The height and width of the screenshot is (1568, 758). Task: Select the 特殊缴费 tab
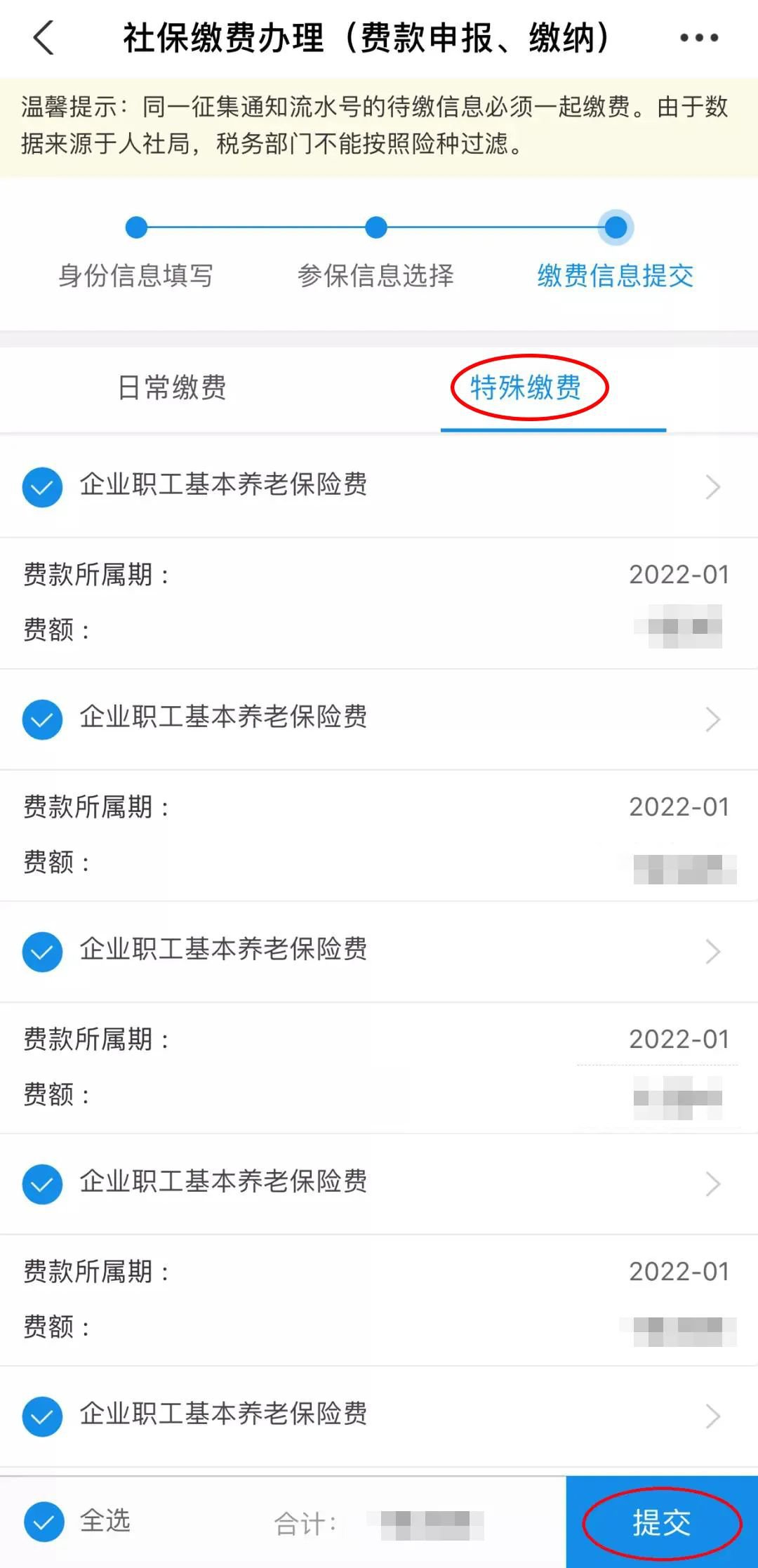click(526, 387)
